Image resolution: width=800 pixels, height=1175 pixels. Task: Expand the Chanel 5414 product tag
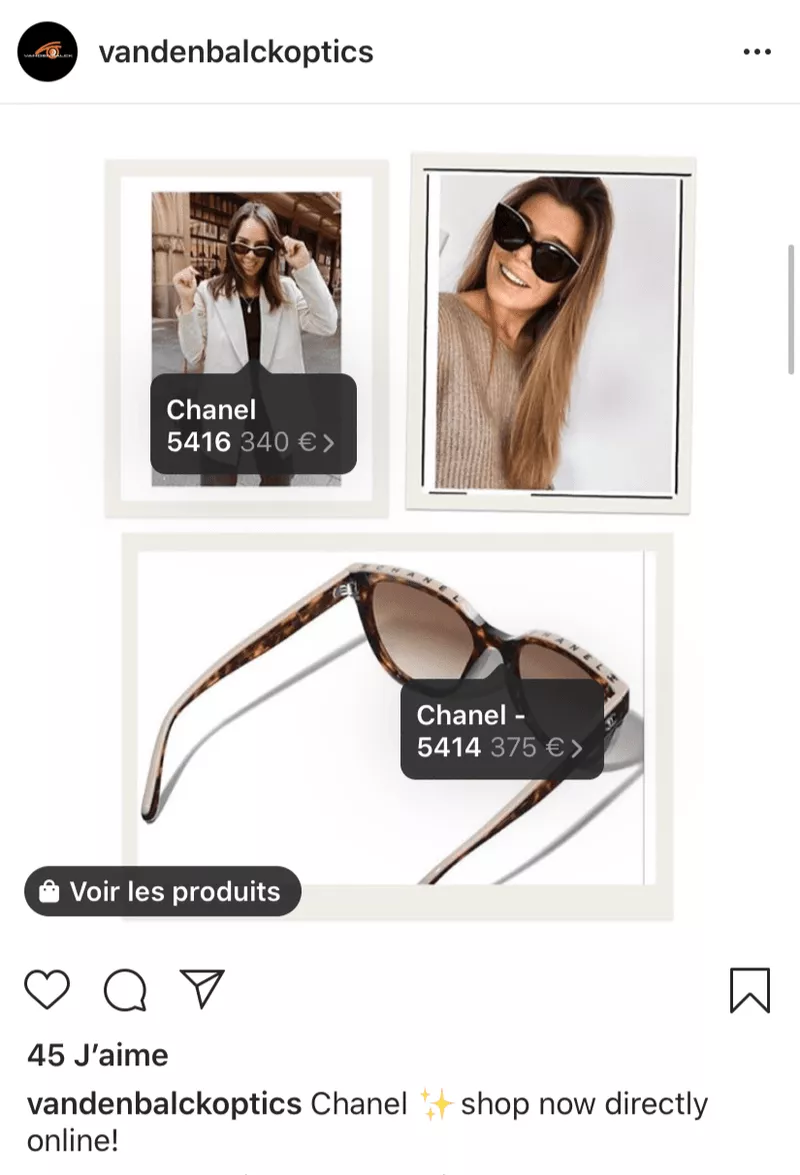point(500,730)
